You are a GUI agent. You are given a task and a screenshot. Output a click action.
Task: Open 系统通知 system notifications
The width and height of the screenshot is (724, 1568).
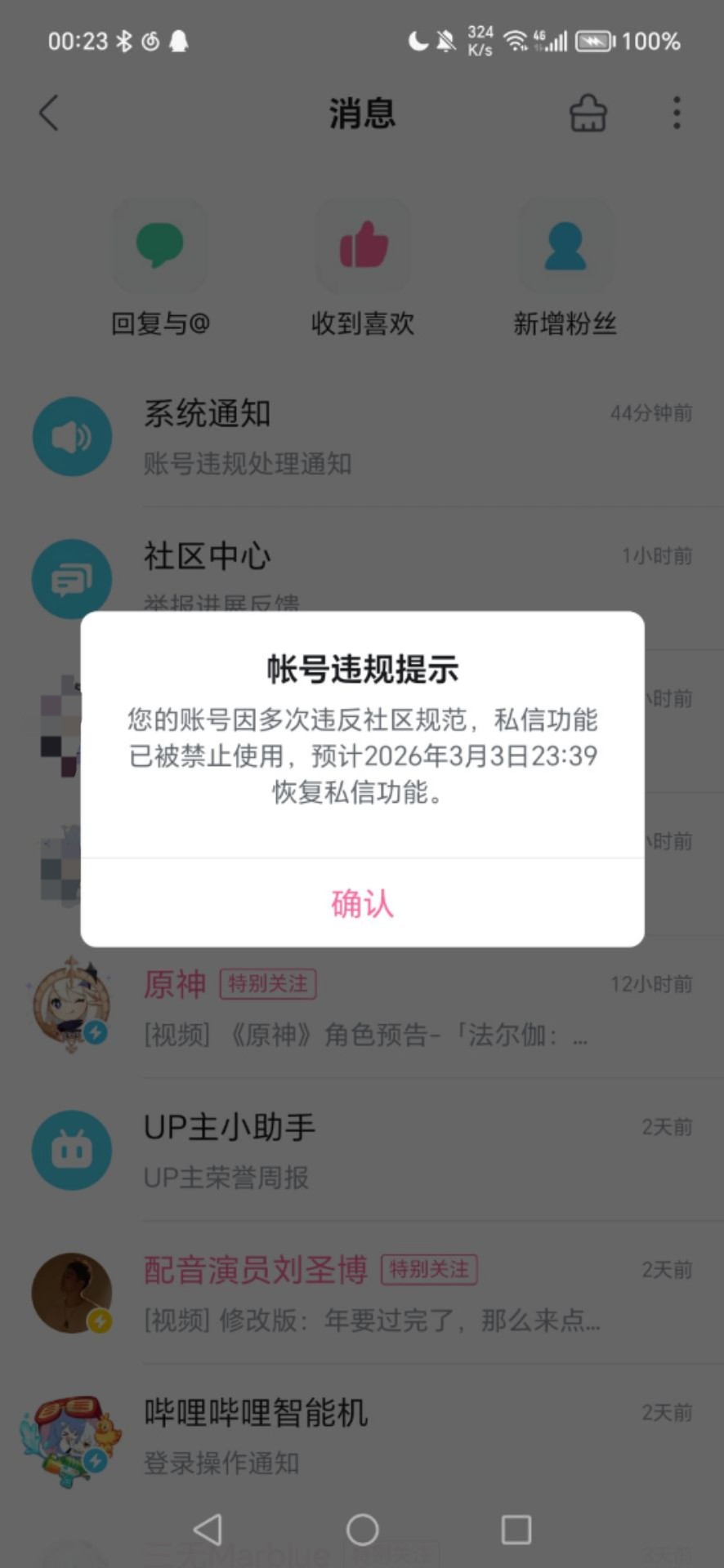tap(362, 437)
